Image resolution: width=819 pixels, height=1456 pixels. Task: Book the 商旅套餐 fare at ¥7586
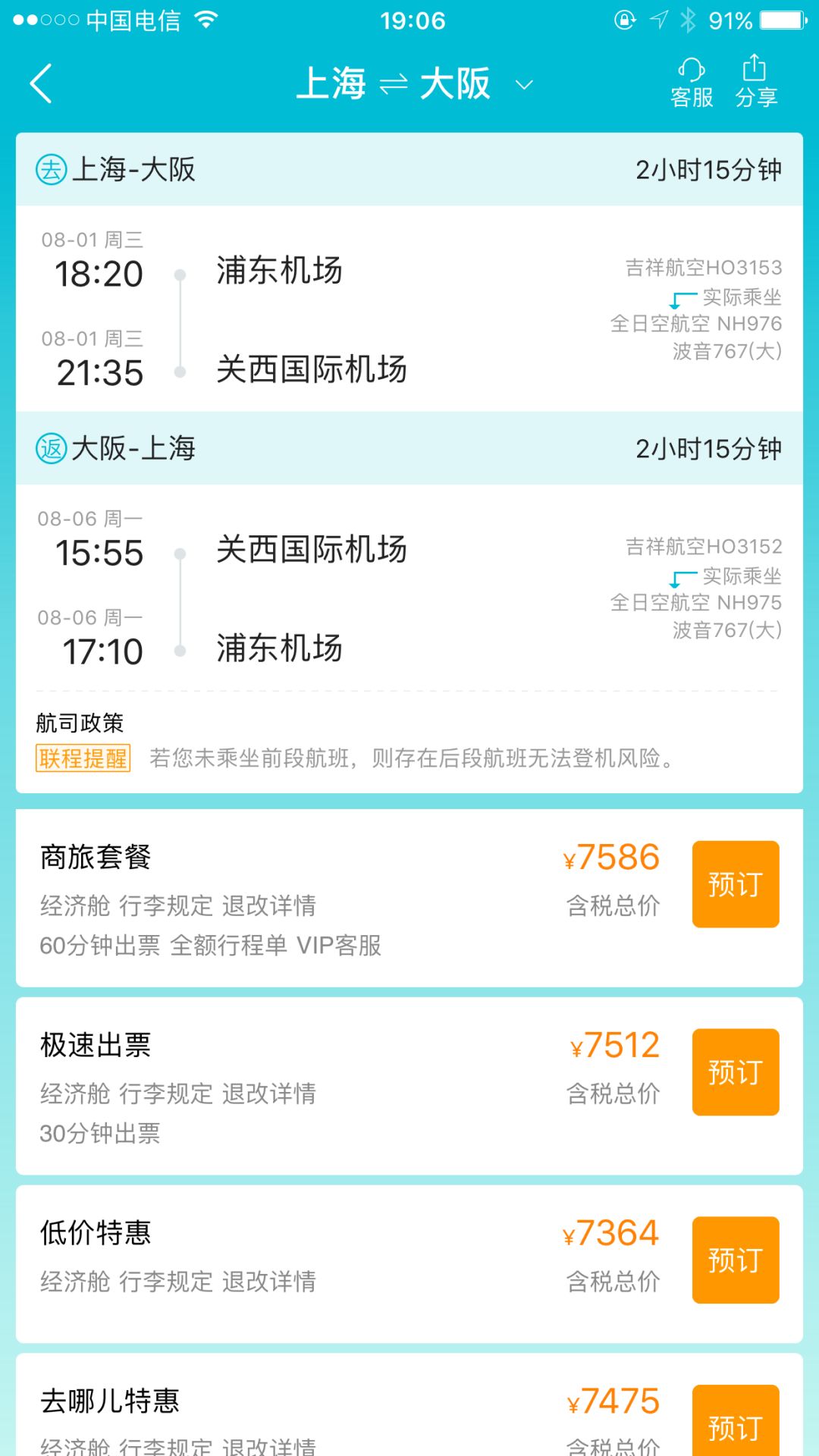point(735,884)
